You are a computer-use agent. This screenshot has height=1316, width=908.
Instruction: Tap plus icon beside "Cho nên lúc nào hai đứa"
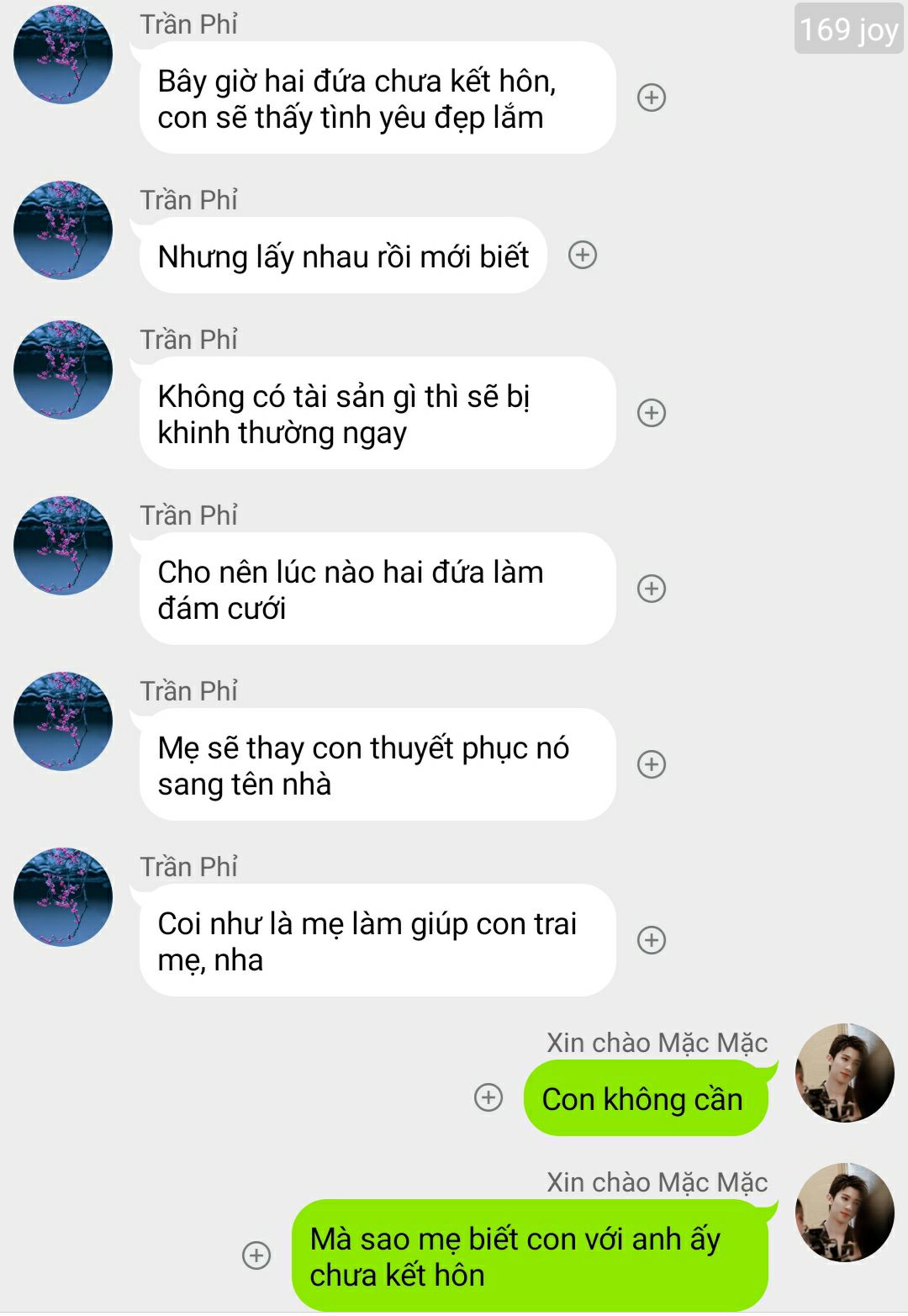652,589
